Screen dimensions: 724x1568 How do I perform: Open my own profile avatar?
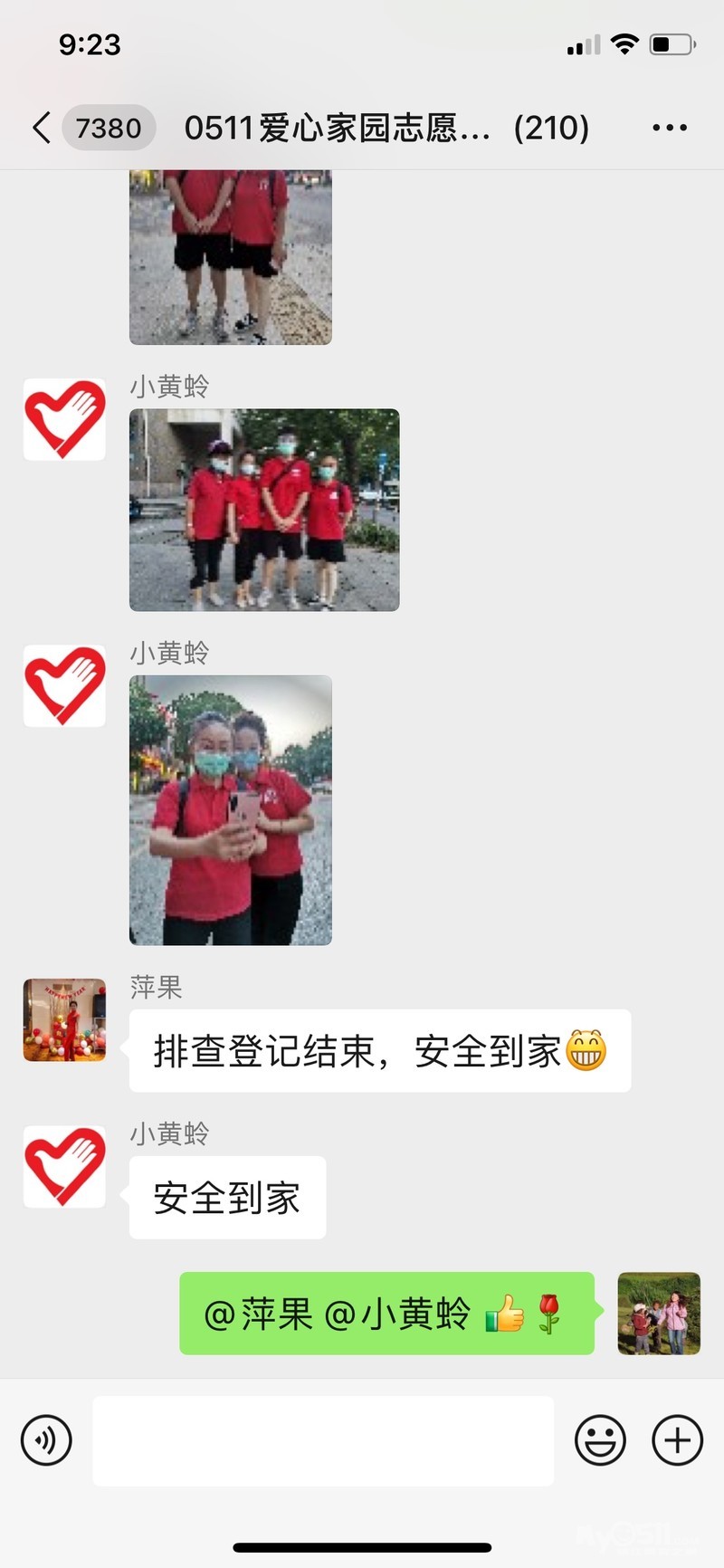click(658, 1313)
